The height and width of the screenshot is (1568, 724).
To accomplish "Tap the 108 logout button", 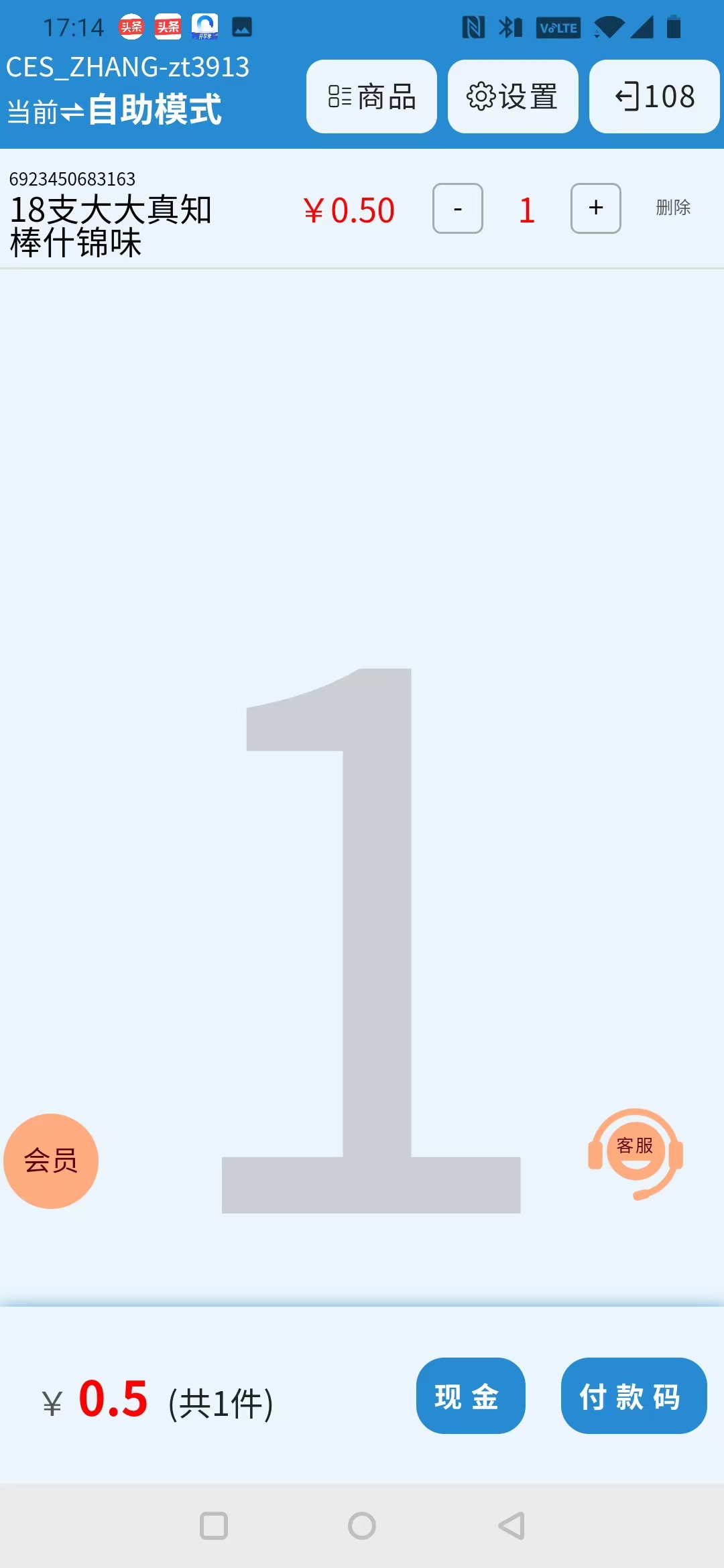I will point(654,96).
